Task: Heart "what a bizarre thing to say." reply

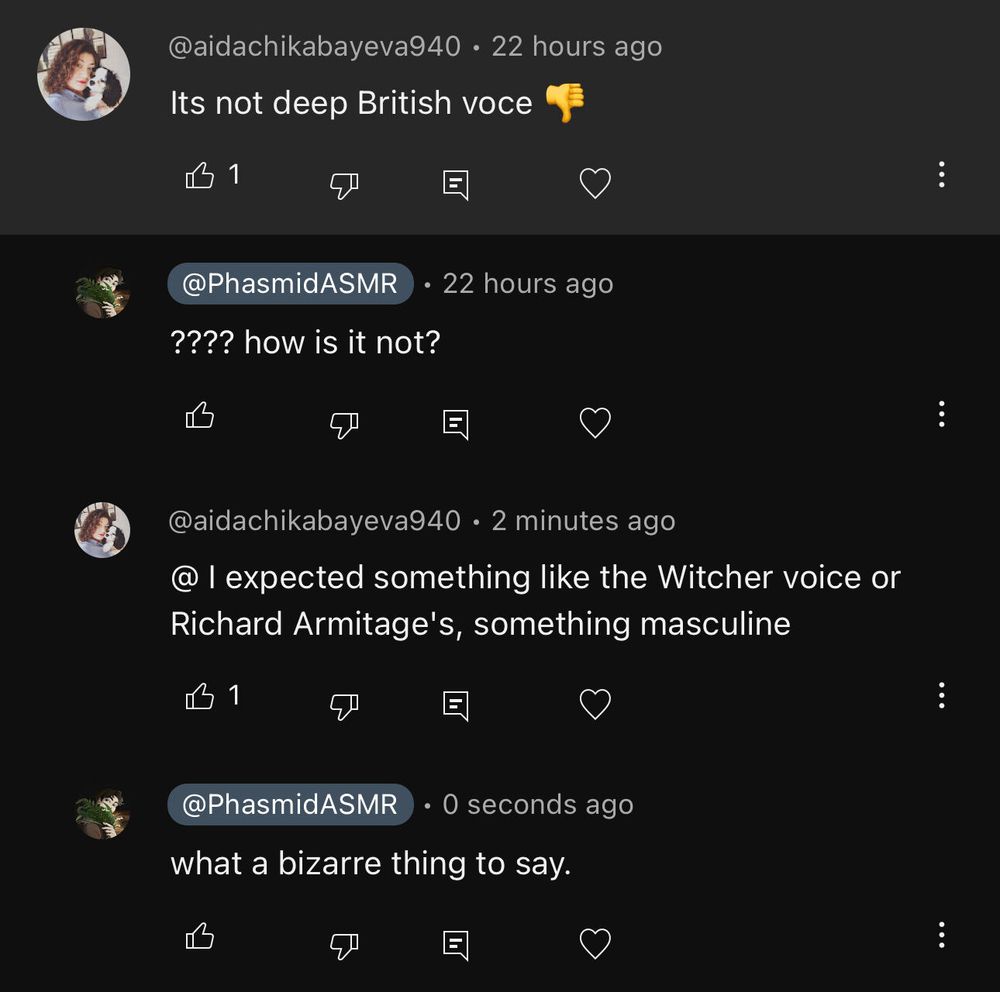Action: click(595, 944)
